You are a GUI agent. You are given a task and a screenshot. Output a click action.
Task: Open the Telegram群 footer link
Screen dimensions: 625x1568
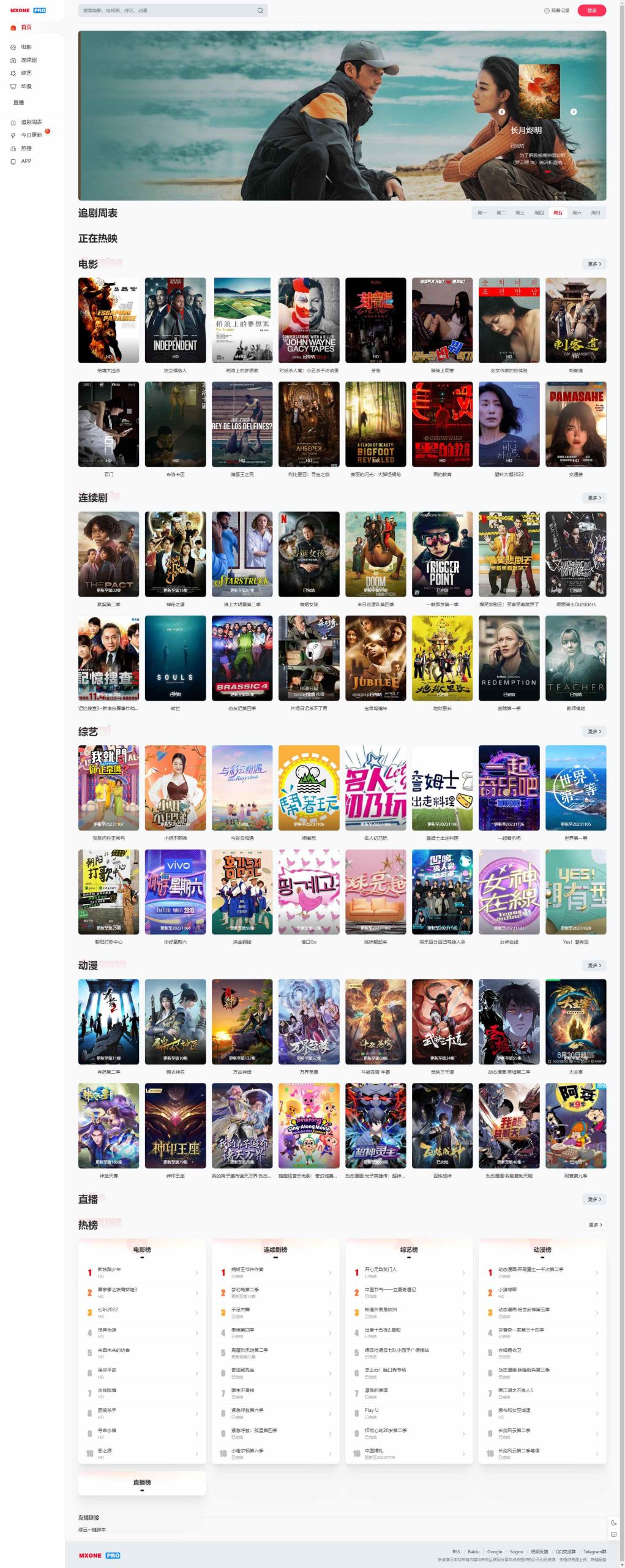tap(594, 1551)
